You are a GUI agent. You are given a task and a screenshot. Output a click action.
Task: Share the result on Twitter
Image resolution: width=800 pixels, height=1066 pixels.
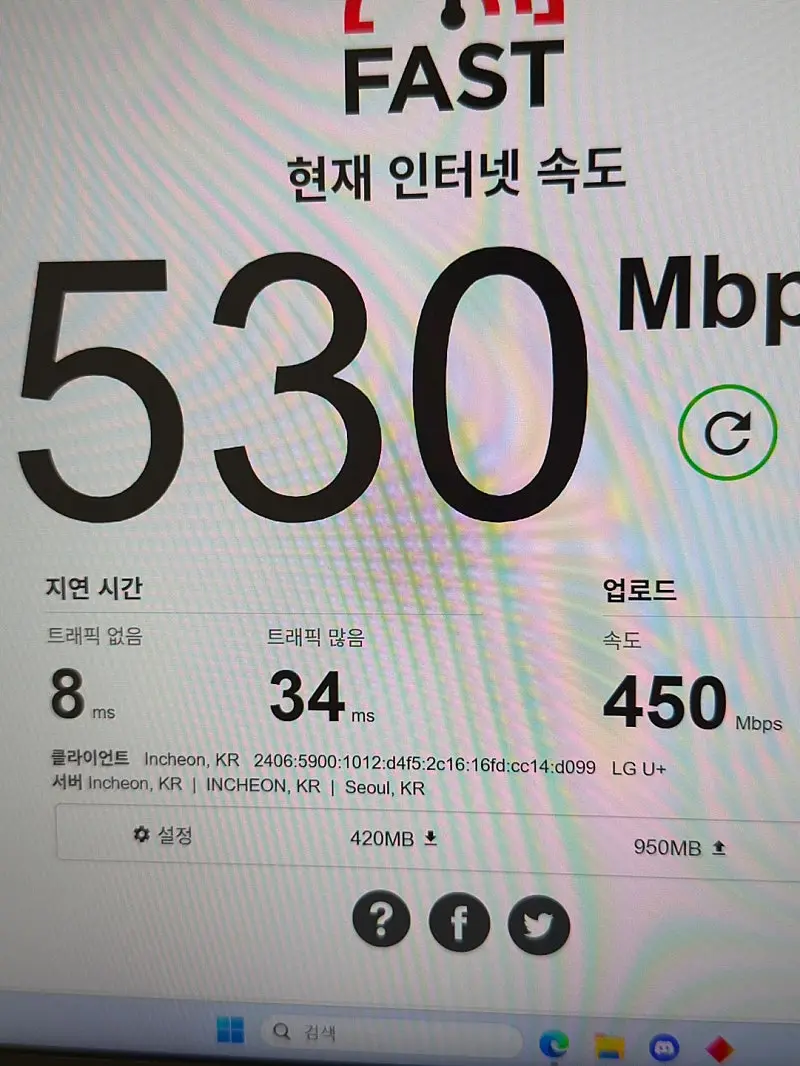538,925
